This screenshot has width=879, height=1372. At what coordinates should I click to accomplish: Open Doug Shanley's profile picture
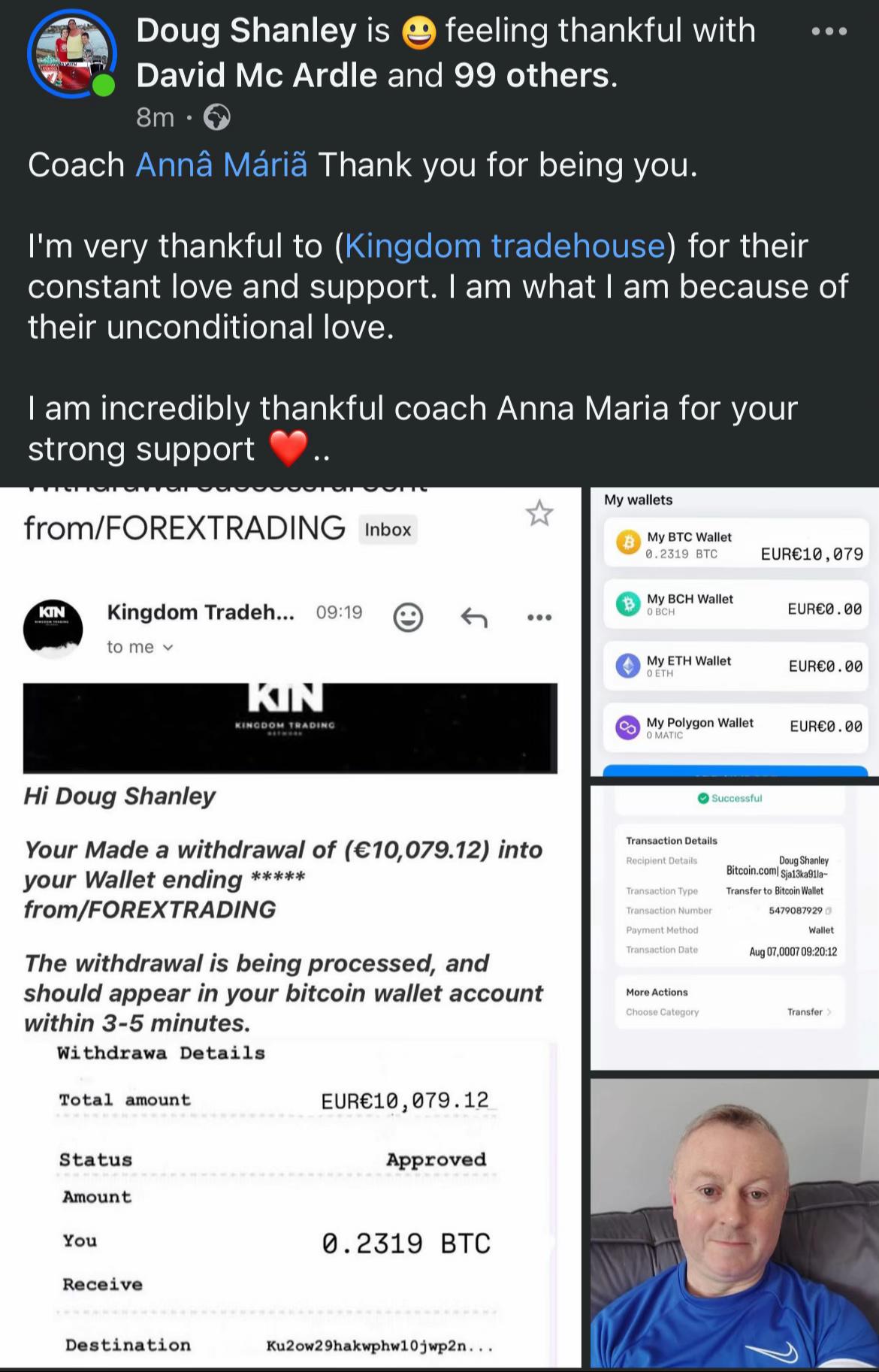click(72, 54)
